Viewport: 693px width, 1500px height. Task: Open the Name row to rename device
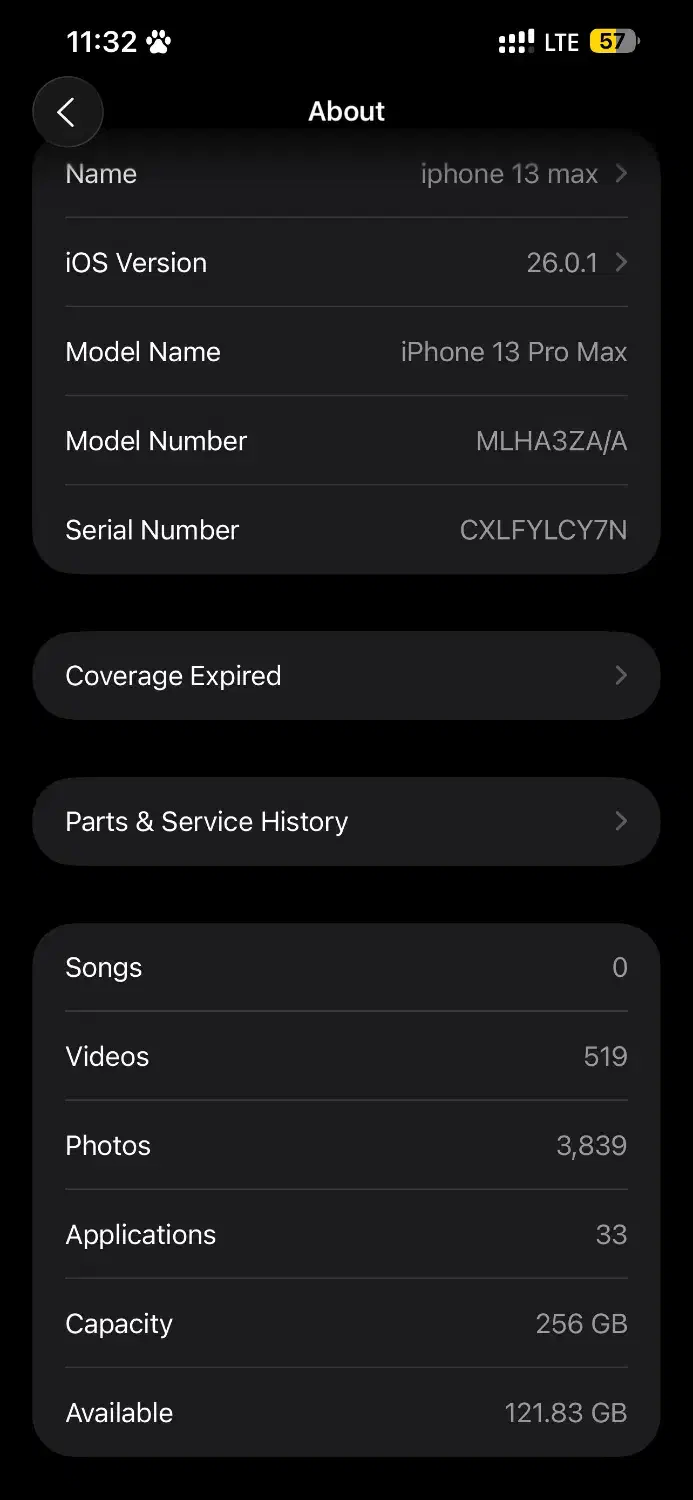point(346,174)
